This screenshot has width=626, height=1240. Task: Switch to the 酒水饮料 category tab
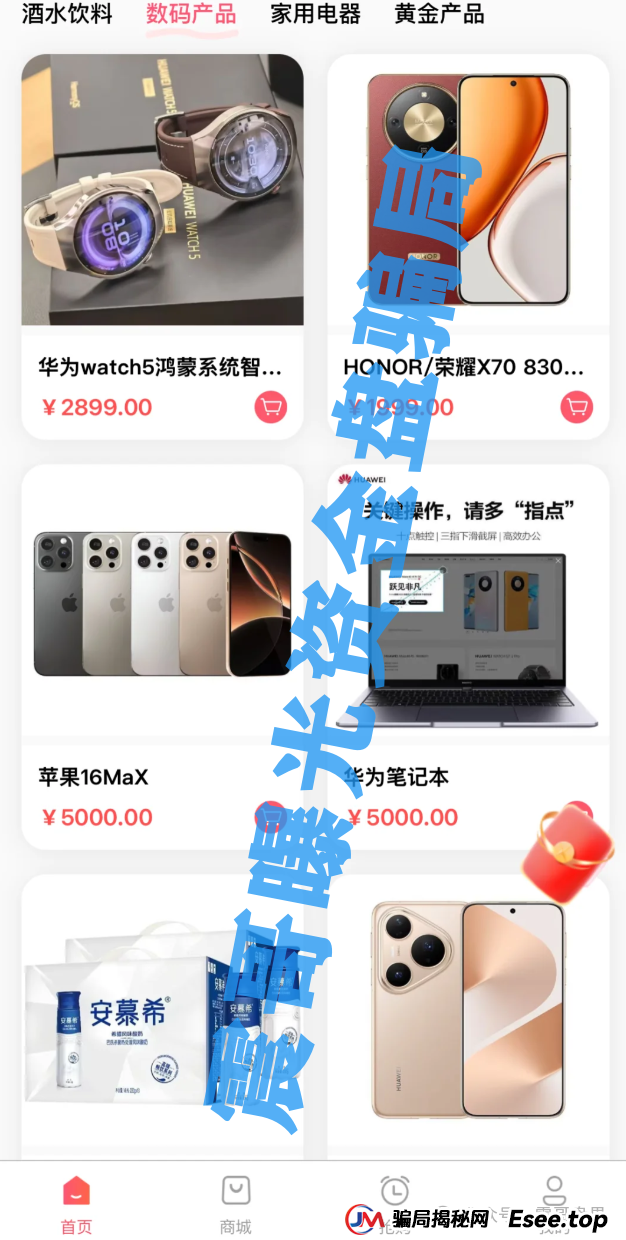[x=67, y=14]
